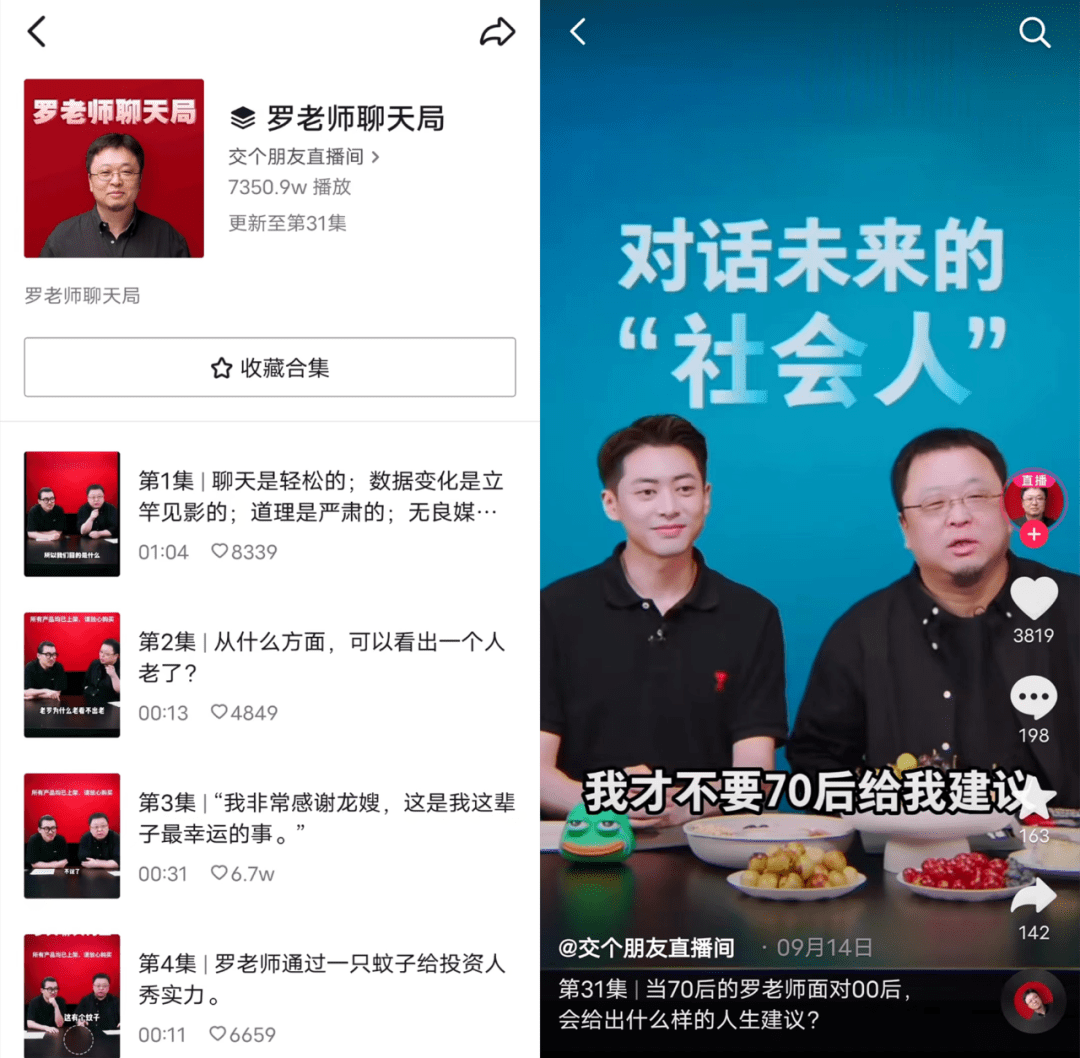The width and height of the screenshot is (1080, 1058).
Task: Open the spinning sound disc on the video
Action: (1033, 1001)
